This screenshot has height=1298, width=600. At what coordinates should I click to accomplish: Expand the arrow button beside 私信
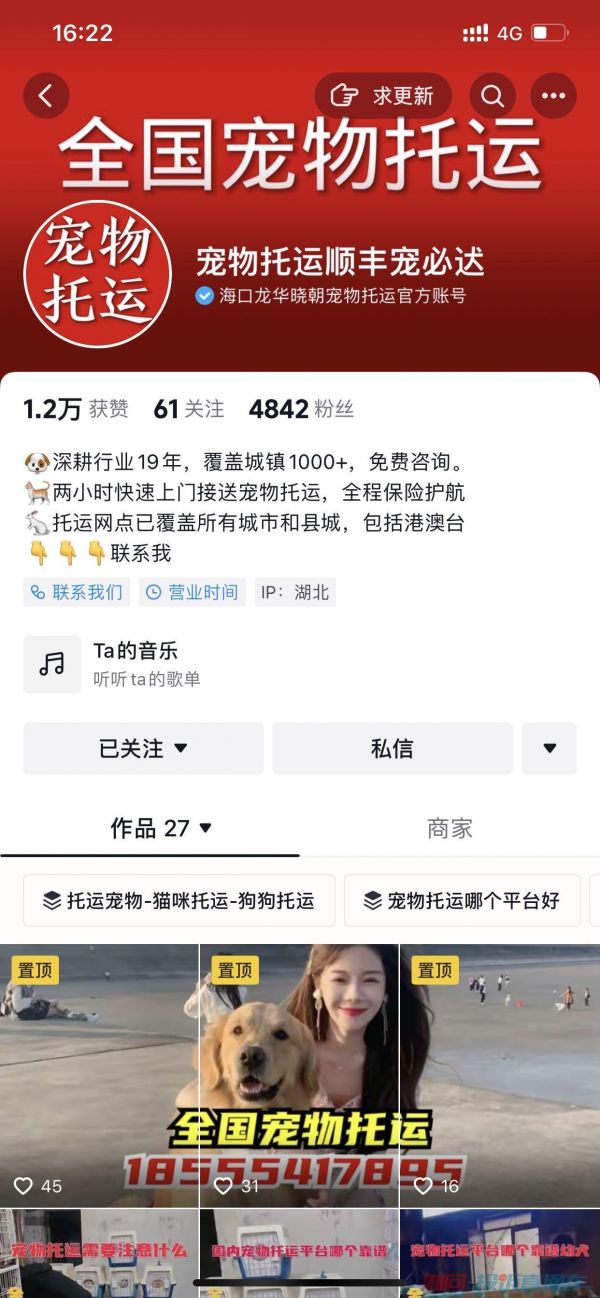549,748
